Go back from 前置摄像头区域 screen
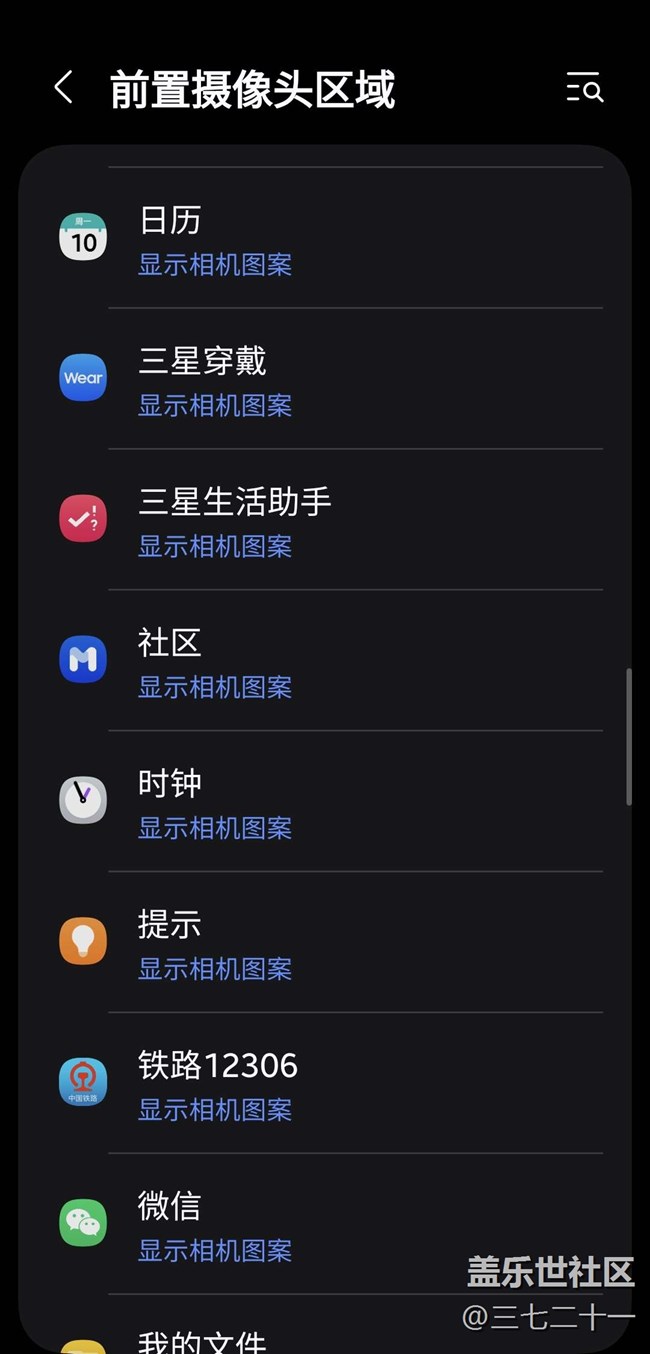Screen dimensions: 650x1354 pos(63,88)
